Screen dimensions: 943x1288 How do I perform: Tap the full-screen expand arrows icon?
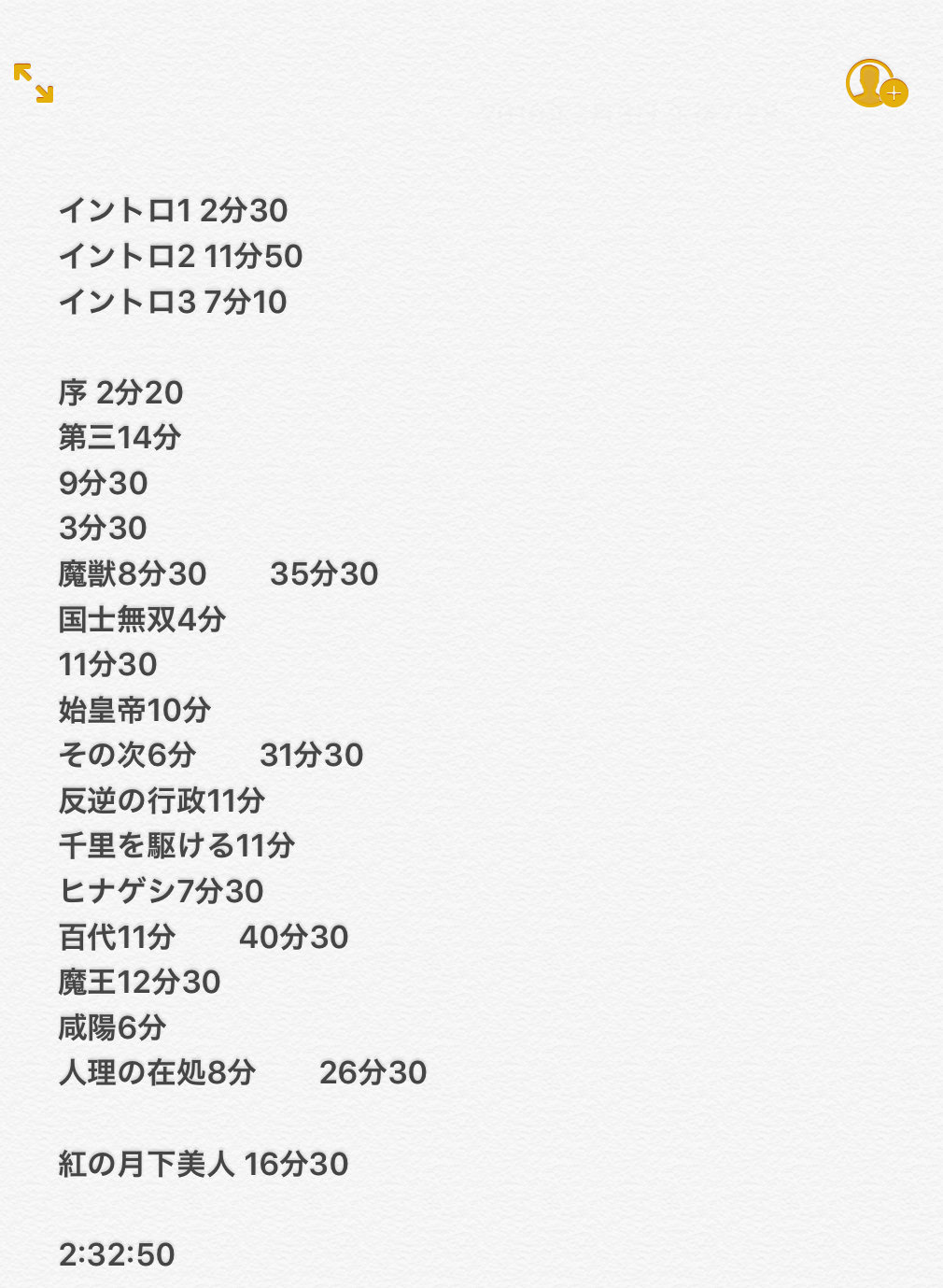click(x=34, y=82)
